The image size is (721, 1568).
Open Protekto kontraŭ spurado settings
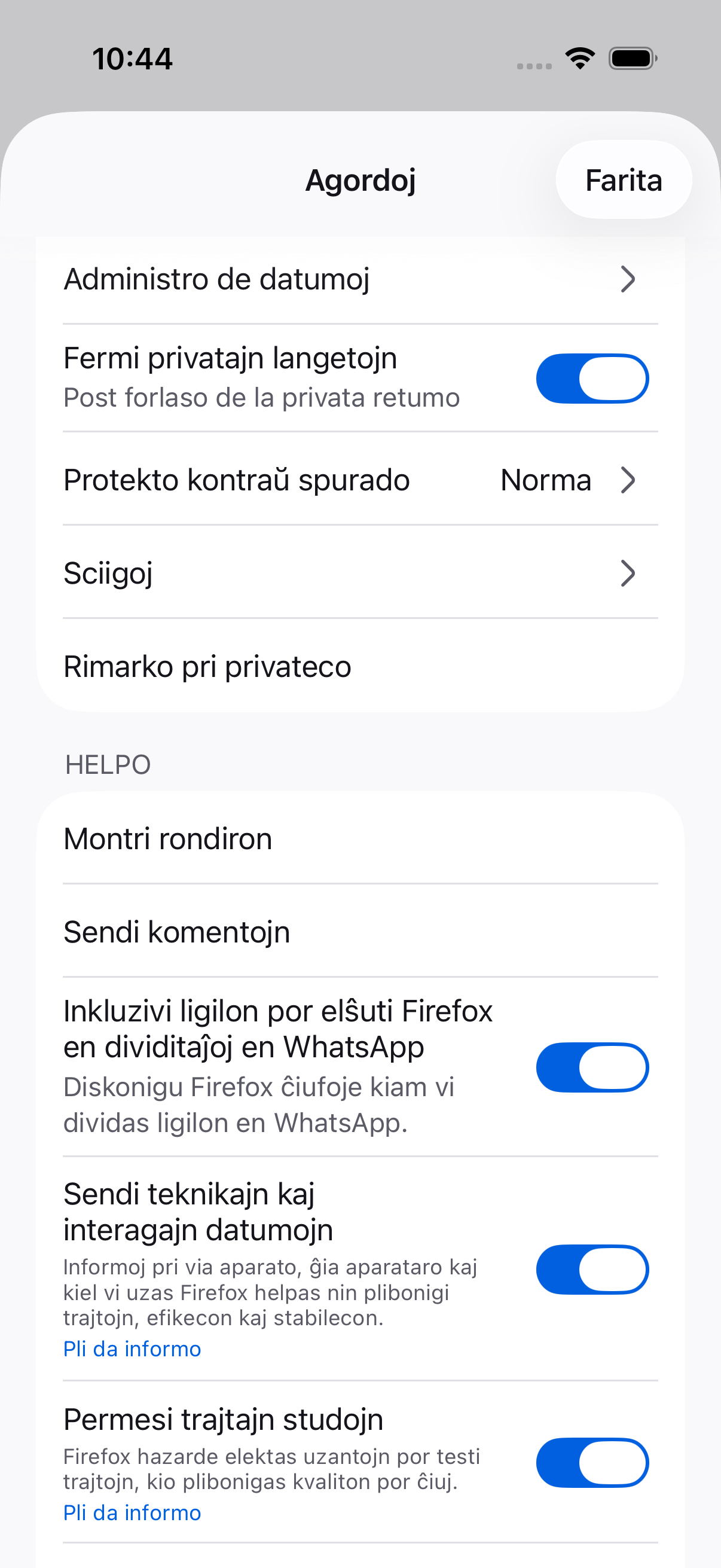click(360, 479)
